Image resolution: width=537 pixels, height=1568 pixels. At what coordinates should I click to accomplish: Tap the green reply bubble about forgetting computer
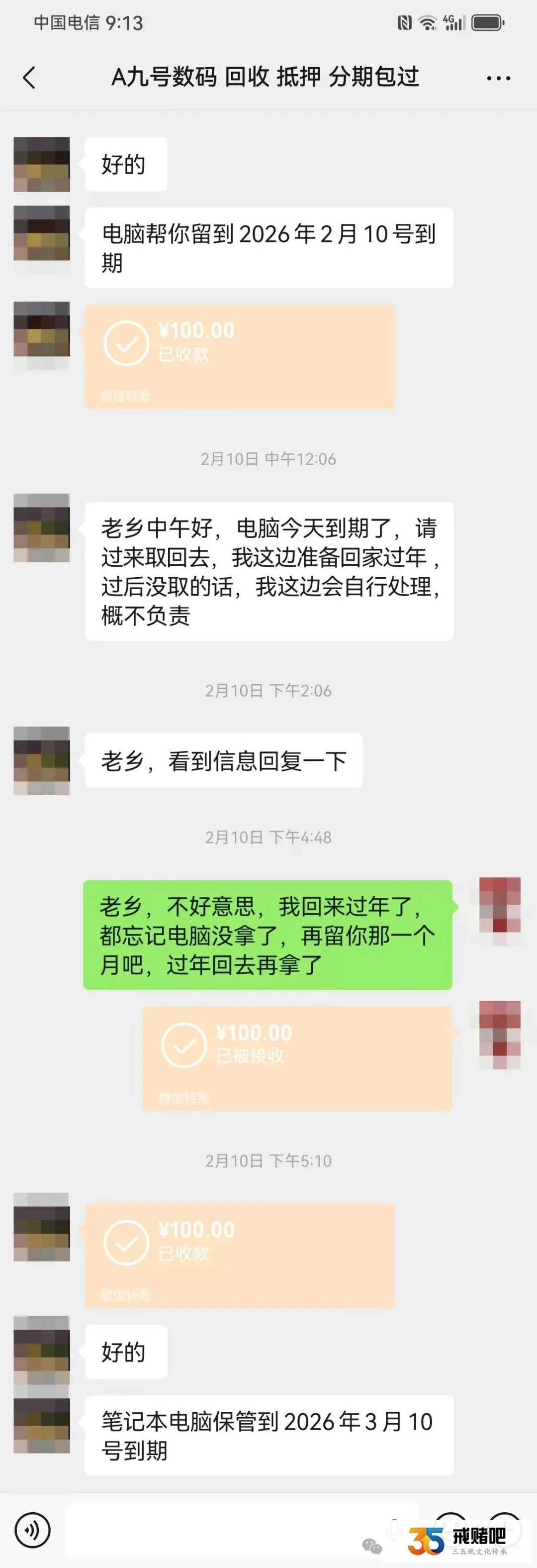(268, 935)
